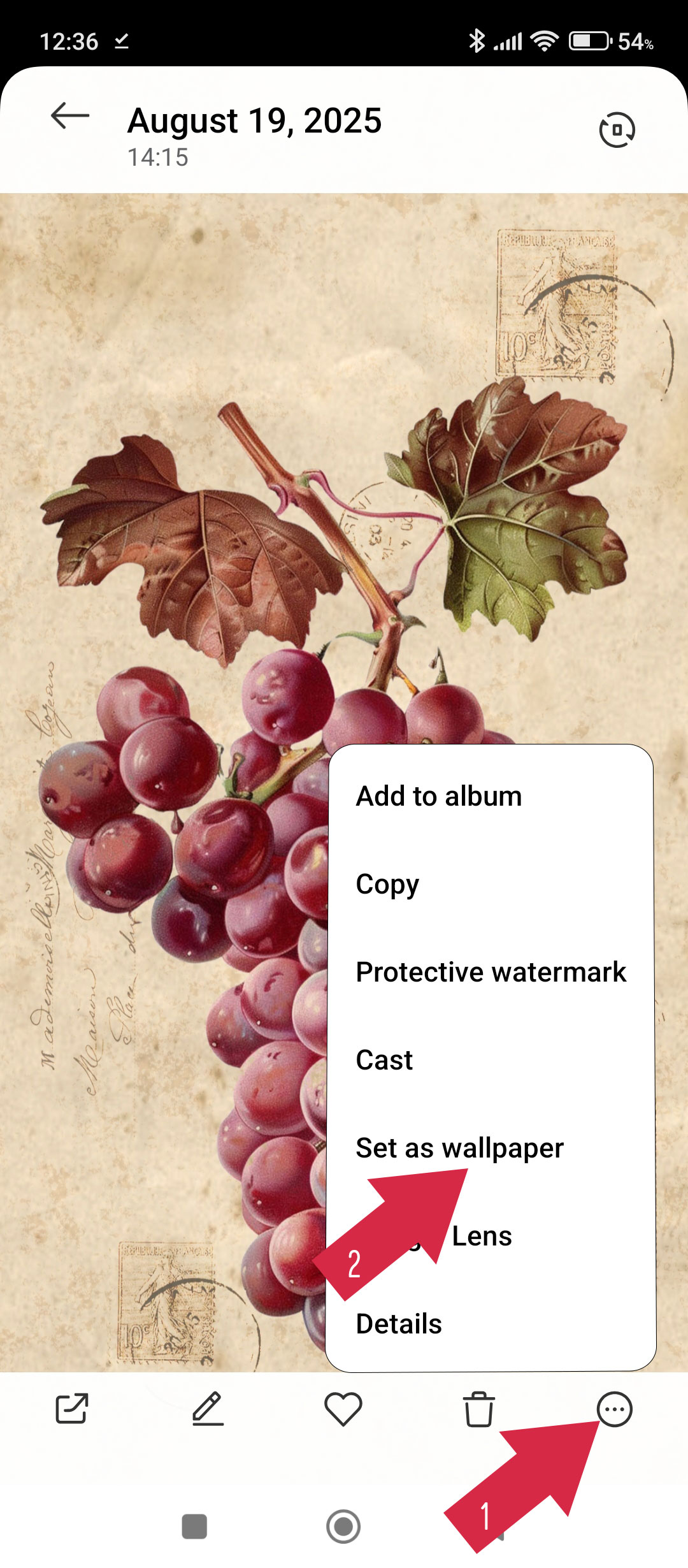Open the Lens option in the menu
This screenshot has width=688, height=1568.
(491, 1236)
